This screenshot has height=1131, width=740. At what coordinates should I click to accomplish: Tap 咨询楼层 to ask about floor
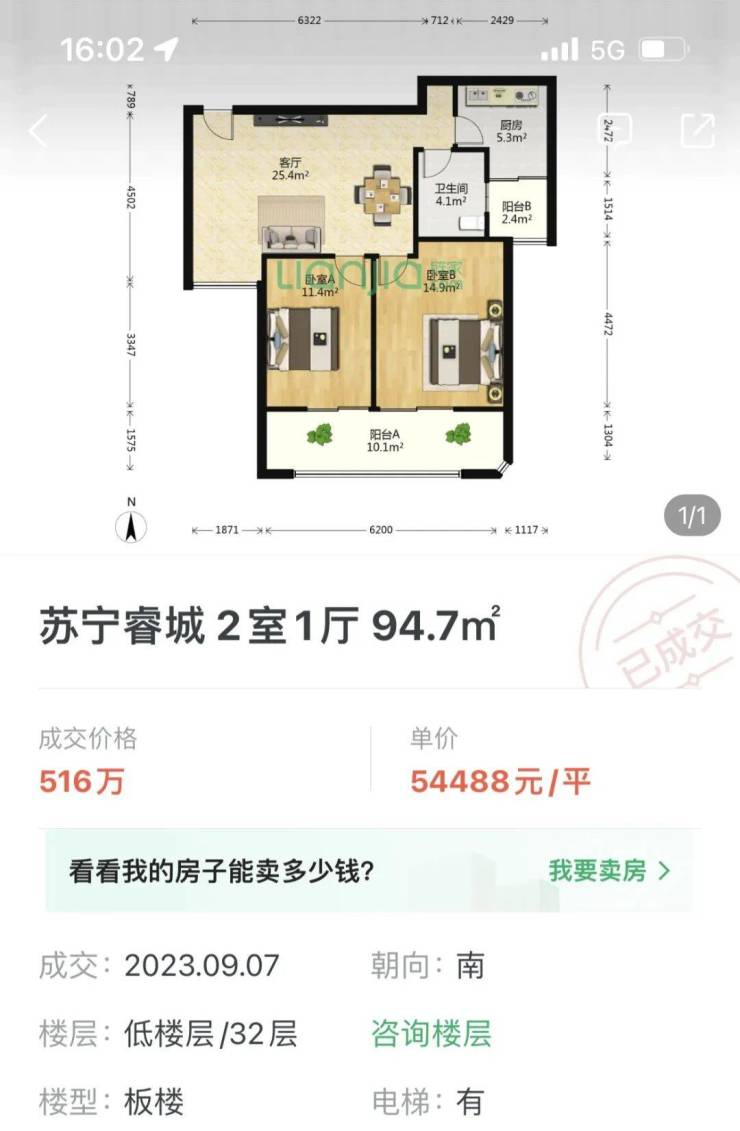tap(431, 1033)
